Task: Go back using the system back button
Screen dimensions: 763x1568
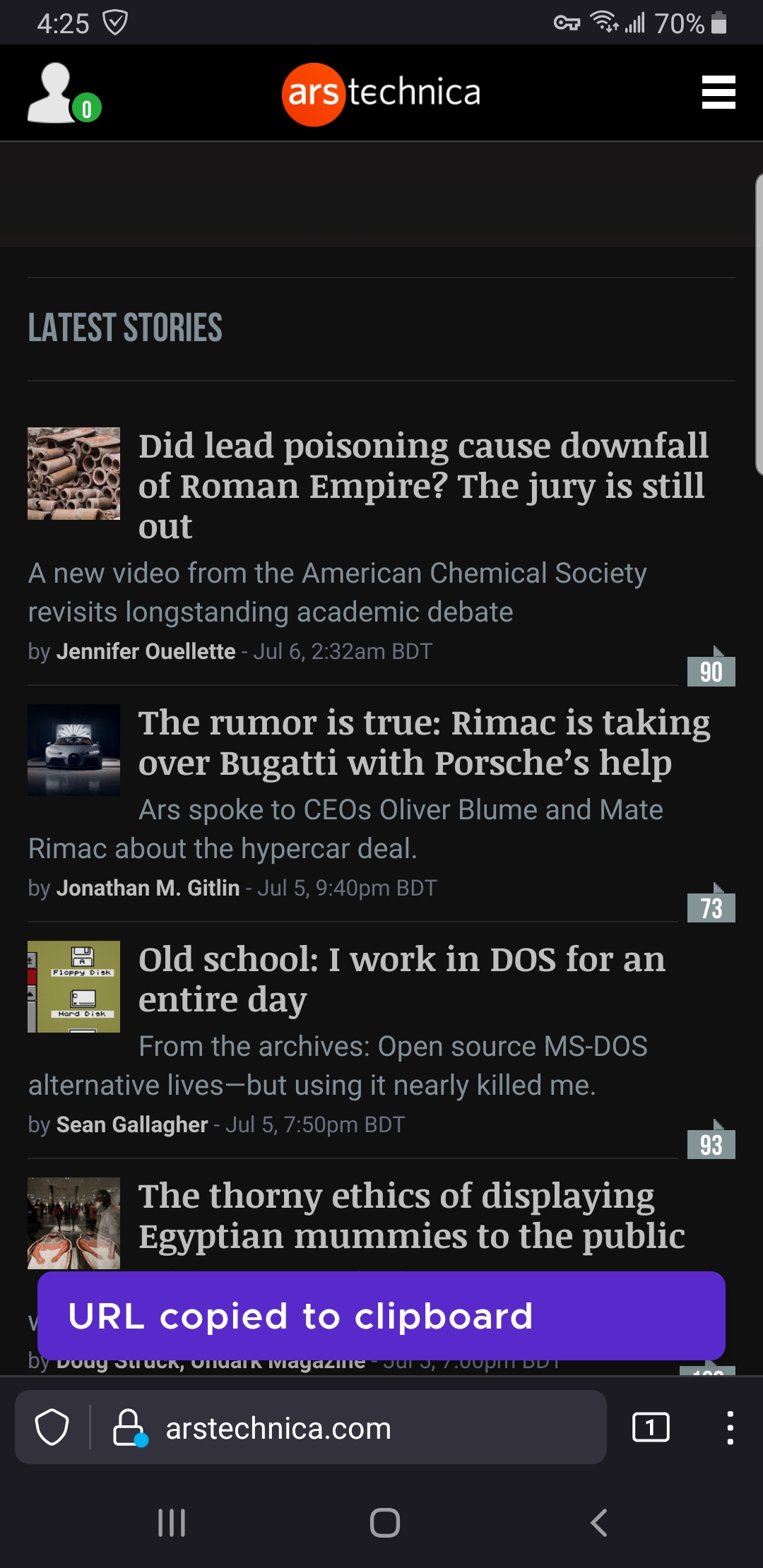Action: [x=598, y=1523]
